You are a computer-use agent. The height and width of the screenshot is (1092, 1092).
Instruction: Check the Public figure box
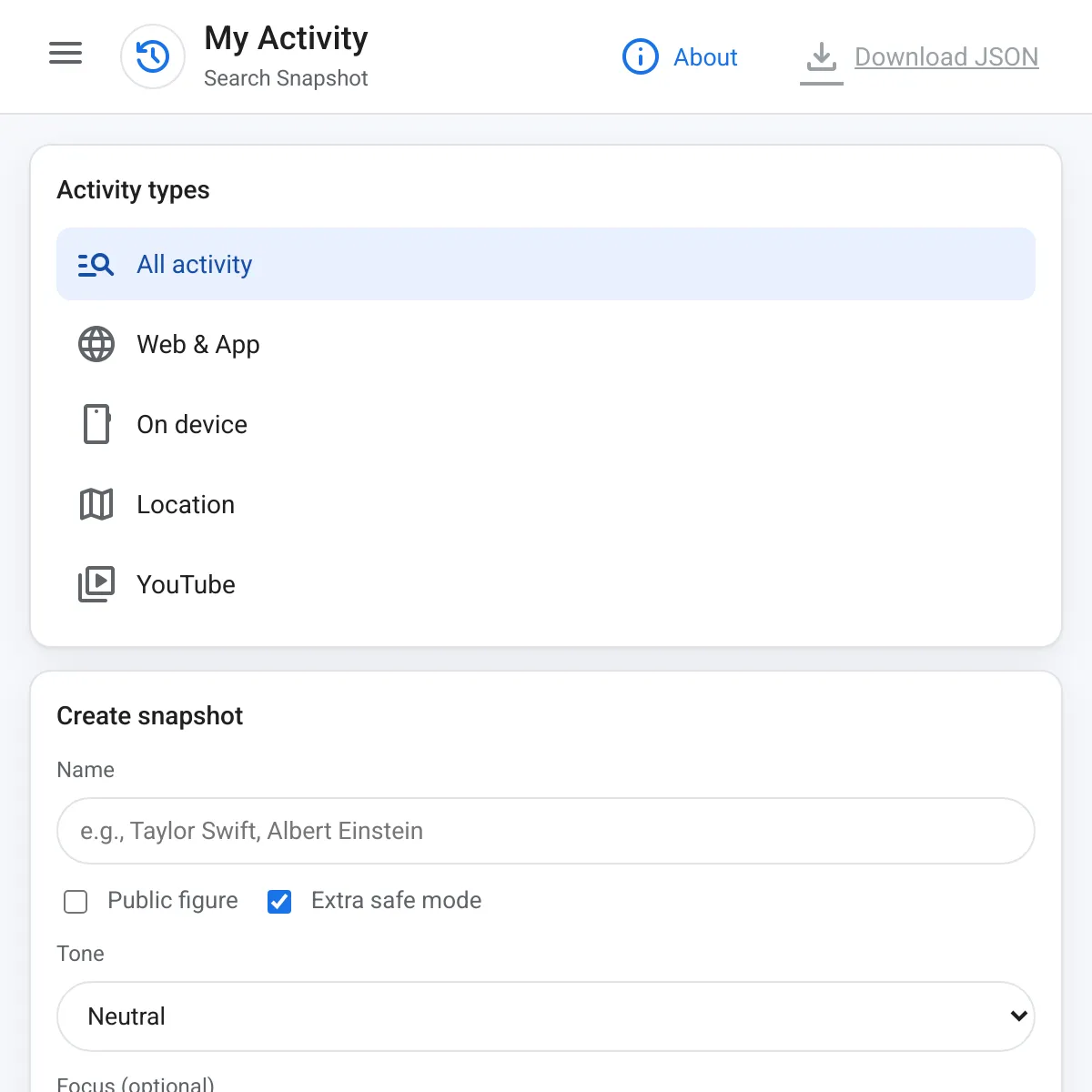pos(76,902)
